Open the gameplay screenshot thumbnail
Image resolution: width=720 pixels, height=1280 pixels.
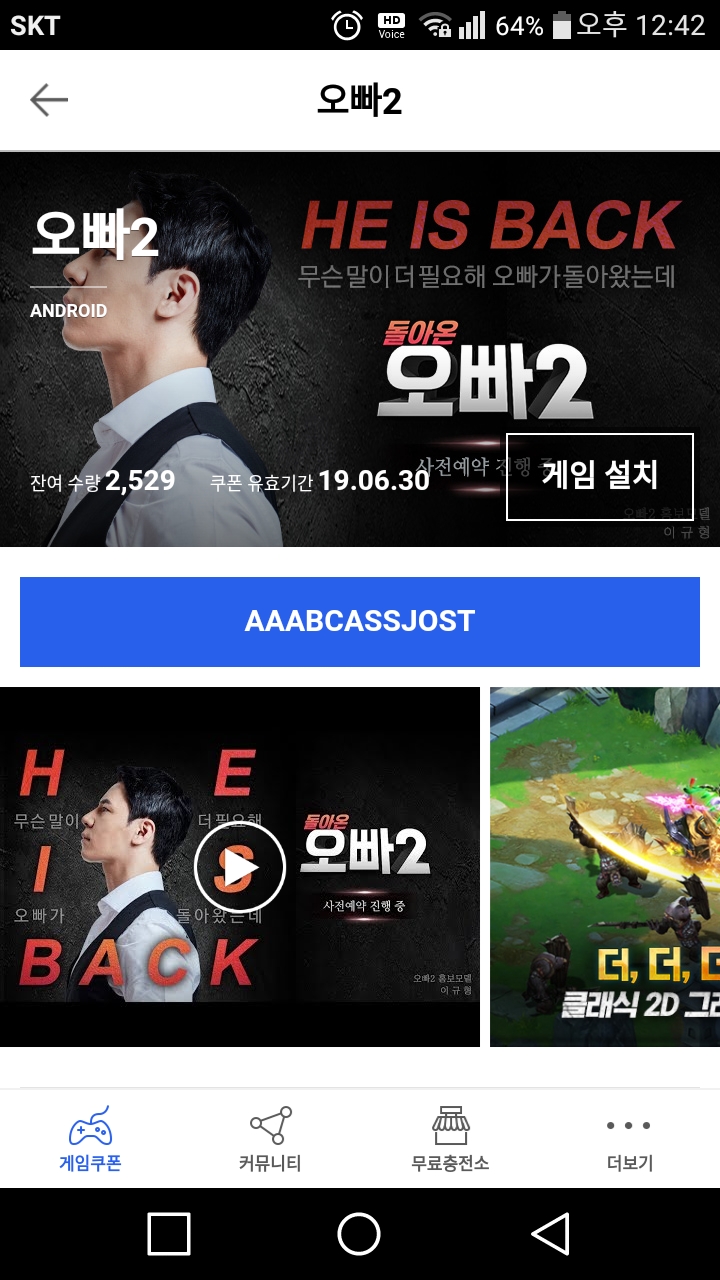click(x=605, y=867)
